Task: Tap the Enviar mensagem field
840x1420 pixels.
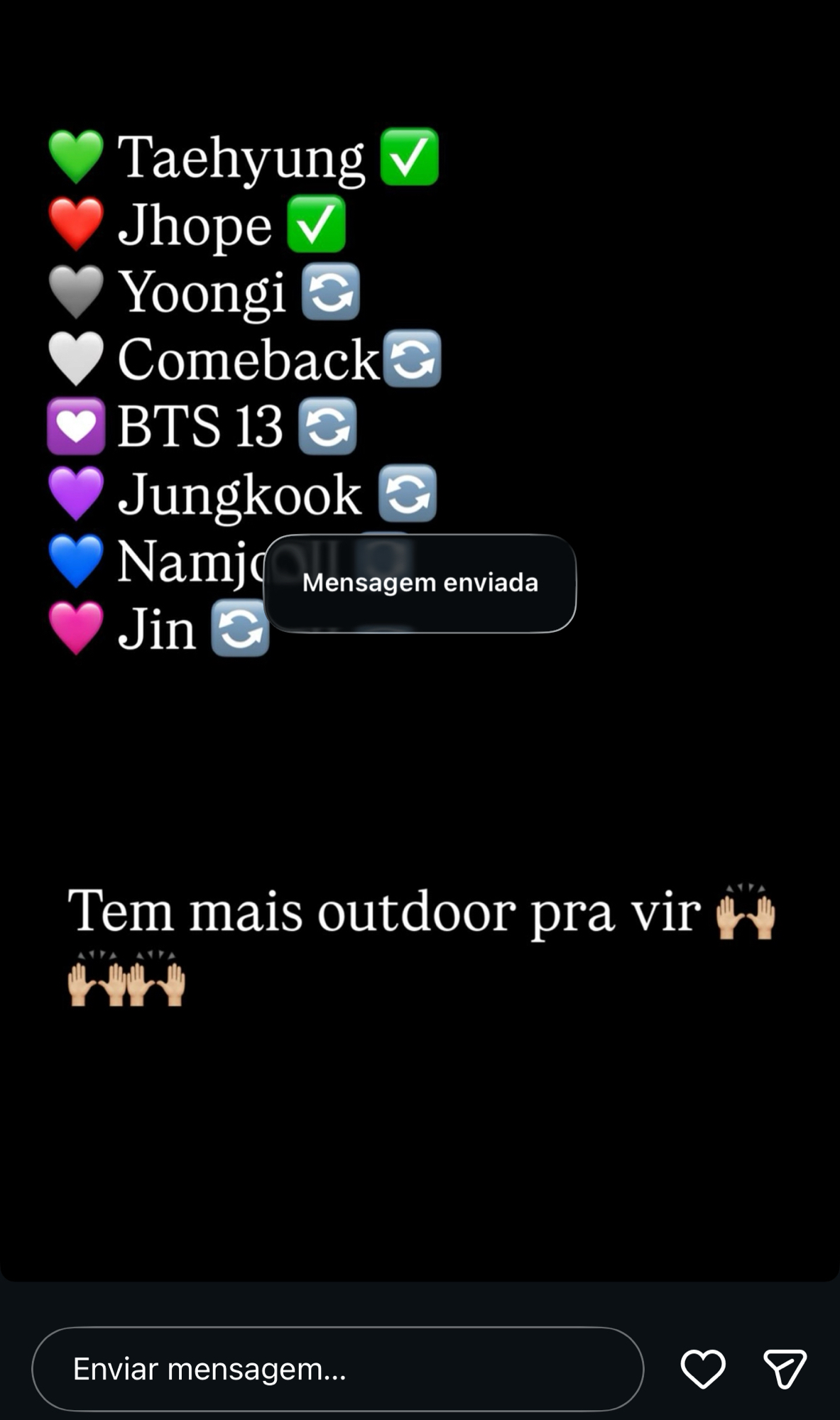Action: point(337,1369)
